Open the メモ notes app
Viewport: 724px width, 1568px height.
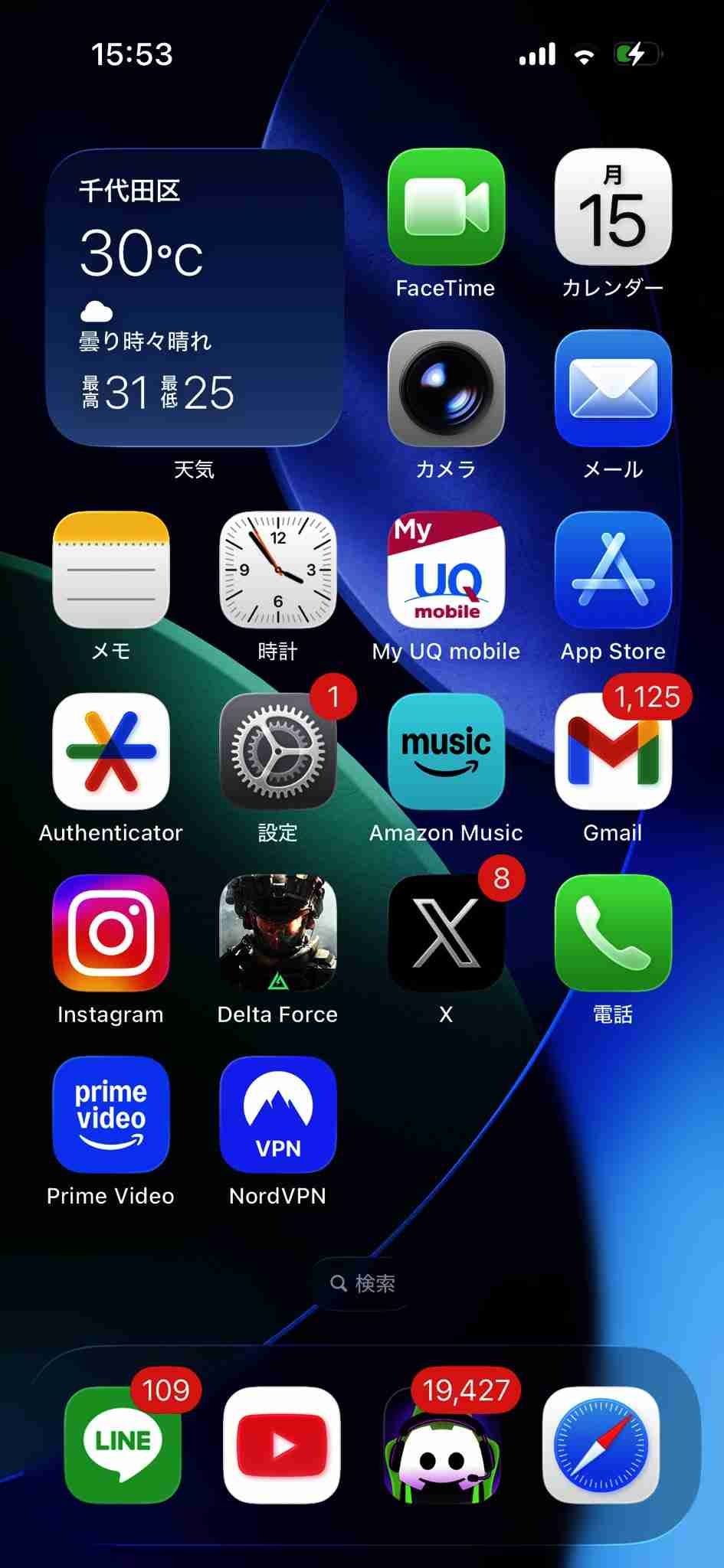[111, 570]
